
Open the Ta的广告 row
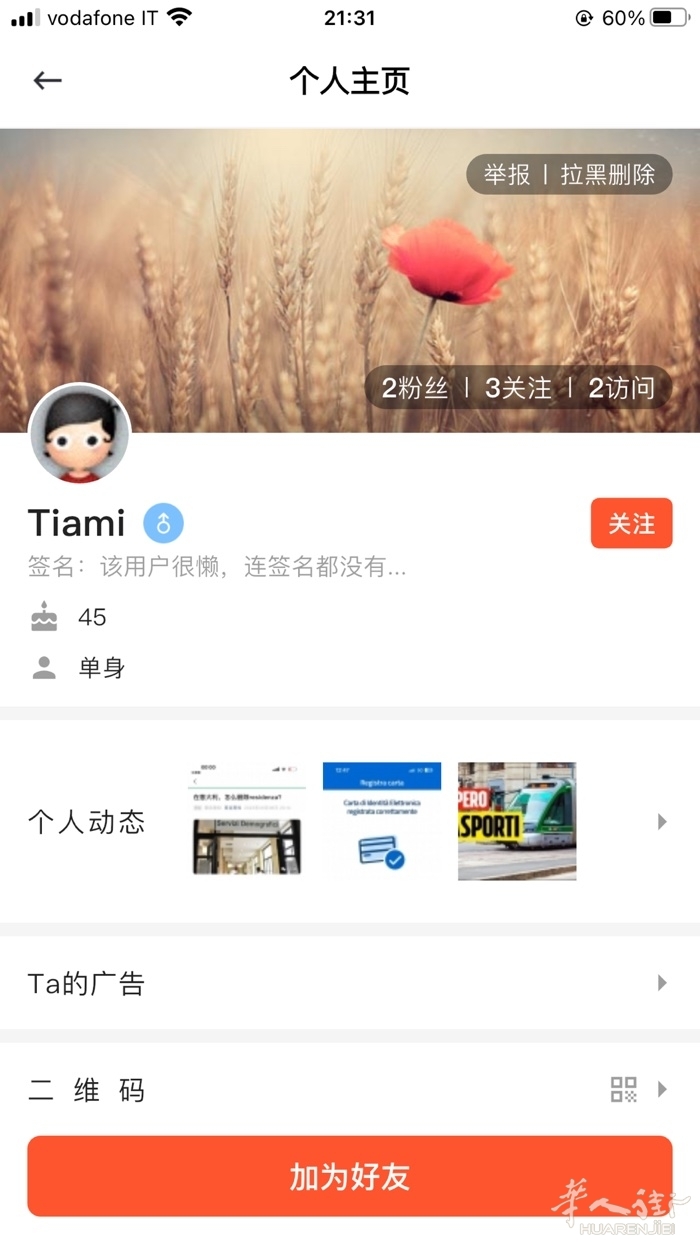click(x=350, y=983)
